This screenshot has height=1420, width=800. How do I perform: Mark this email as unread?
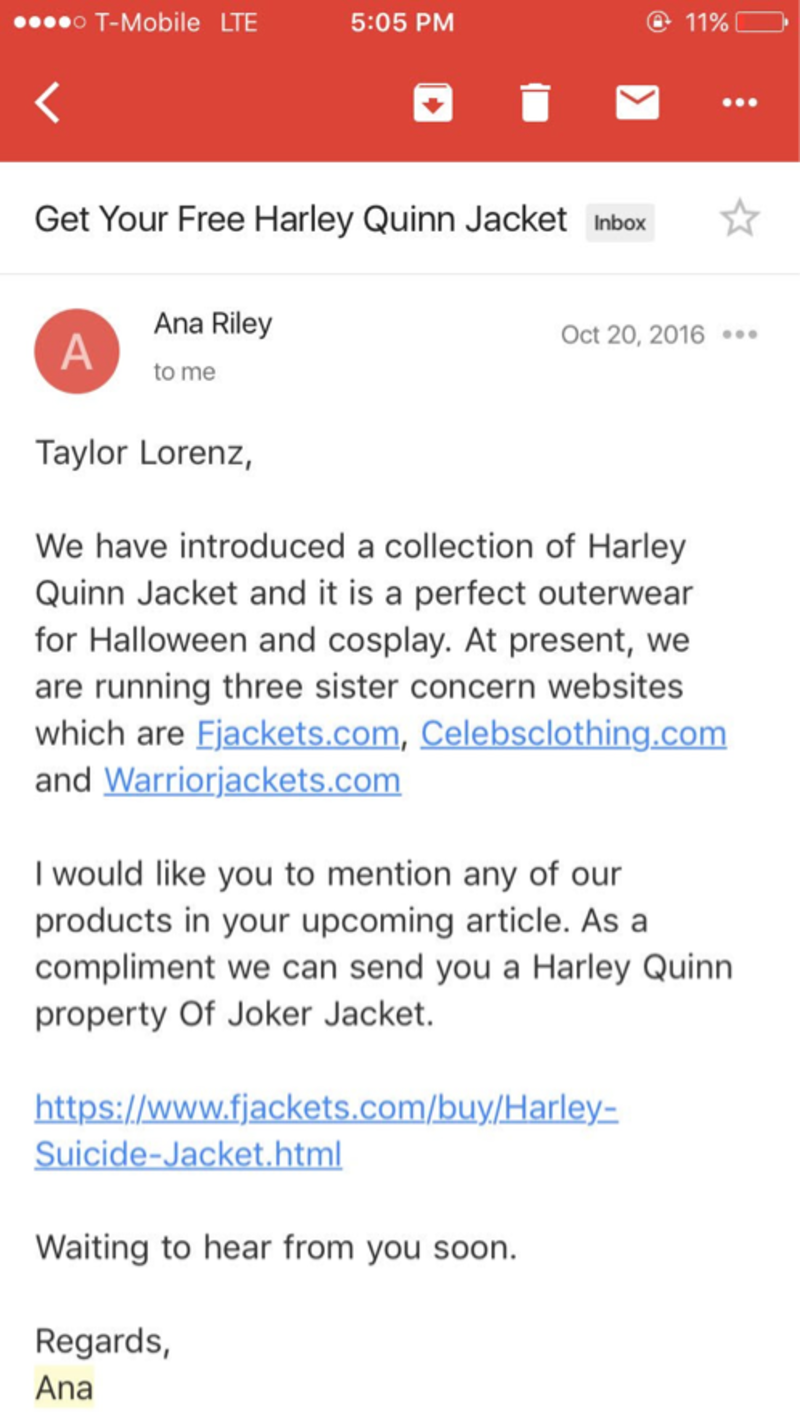tap(637, 103)
